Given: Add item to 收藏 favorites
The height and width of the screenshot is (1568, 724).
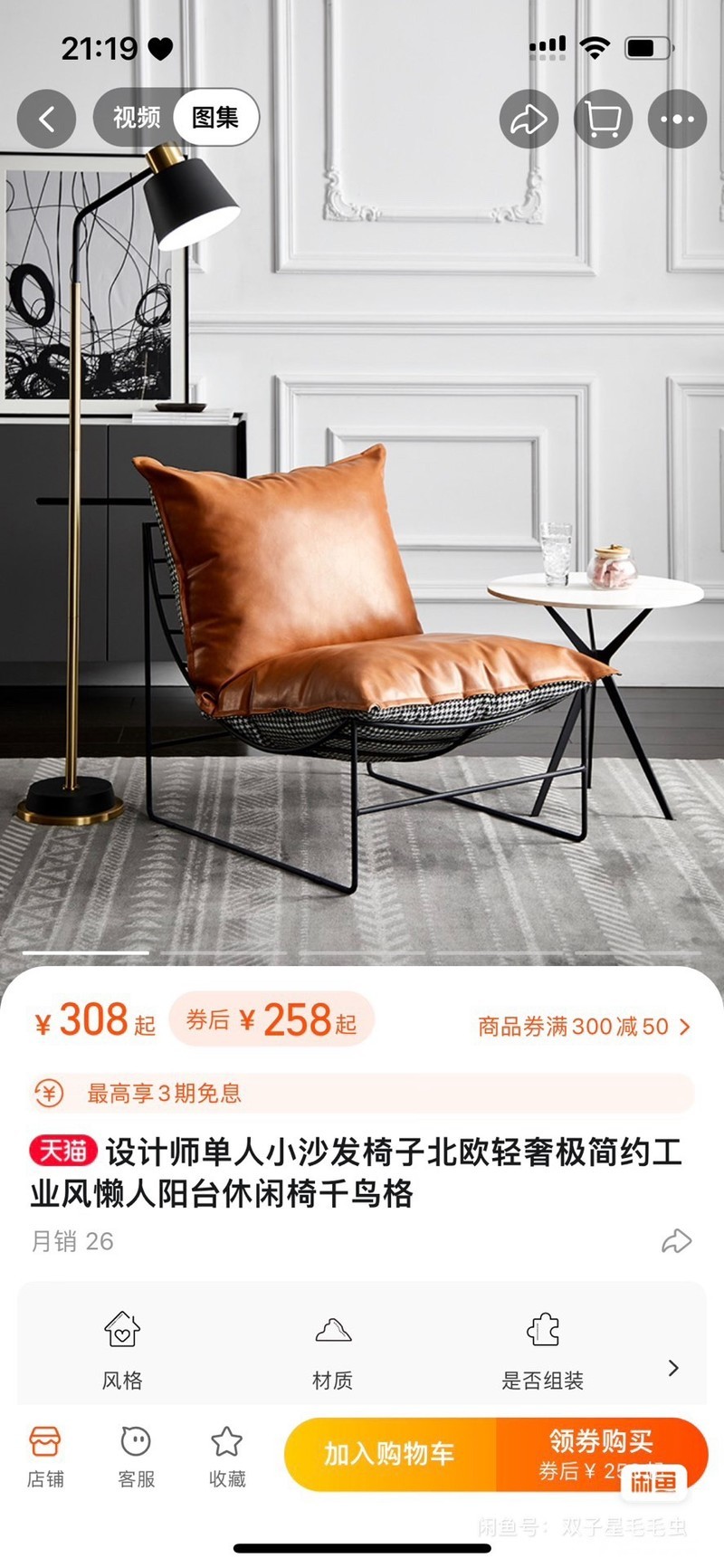Looking at the screenshot, I should (x=226, y=1456).
